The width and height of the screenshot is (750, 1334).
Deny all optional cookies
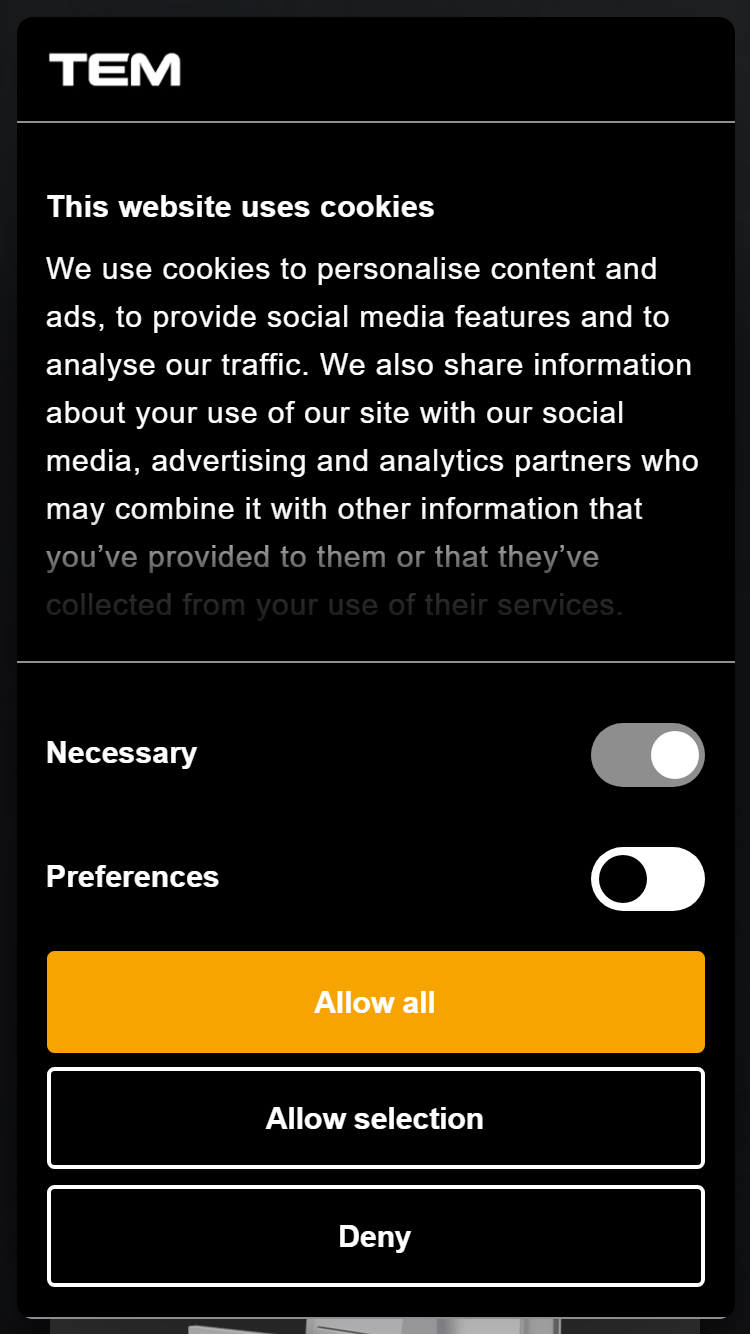[x=376, y=1236]
